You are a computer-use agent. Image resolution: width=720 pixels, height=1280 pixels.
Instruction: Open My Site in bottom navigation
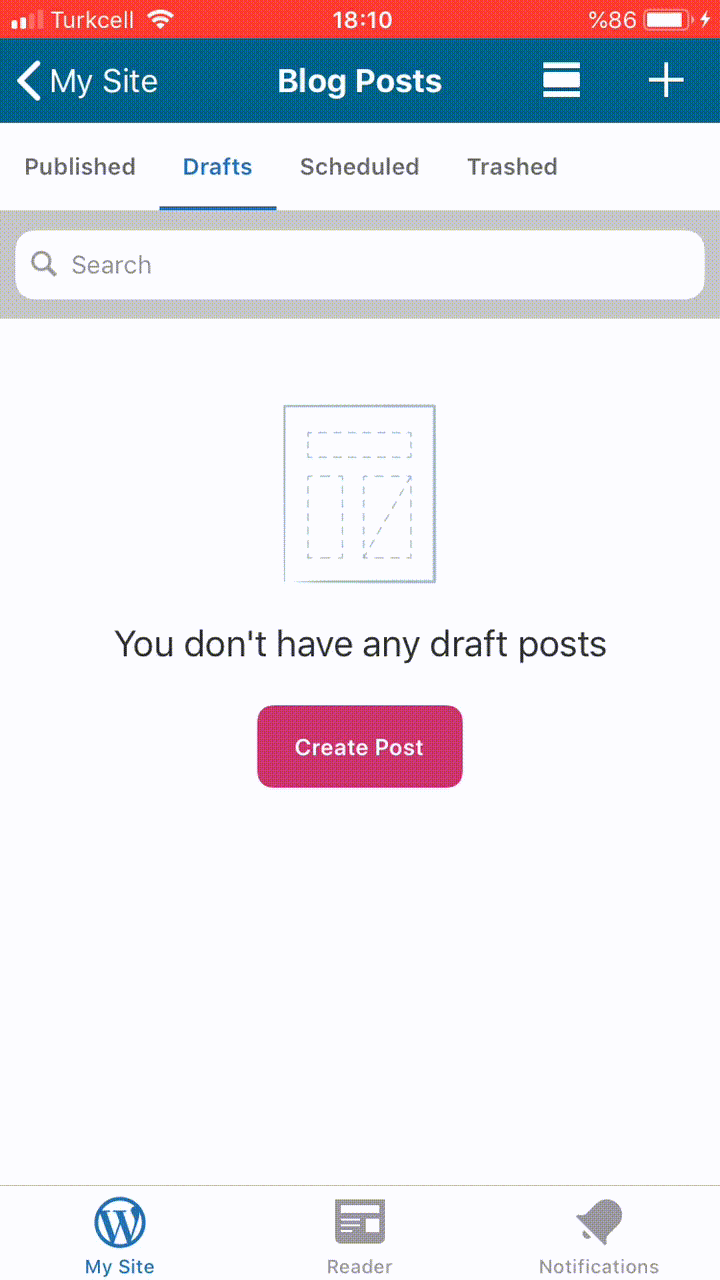pos(120,1236)
